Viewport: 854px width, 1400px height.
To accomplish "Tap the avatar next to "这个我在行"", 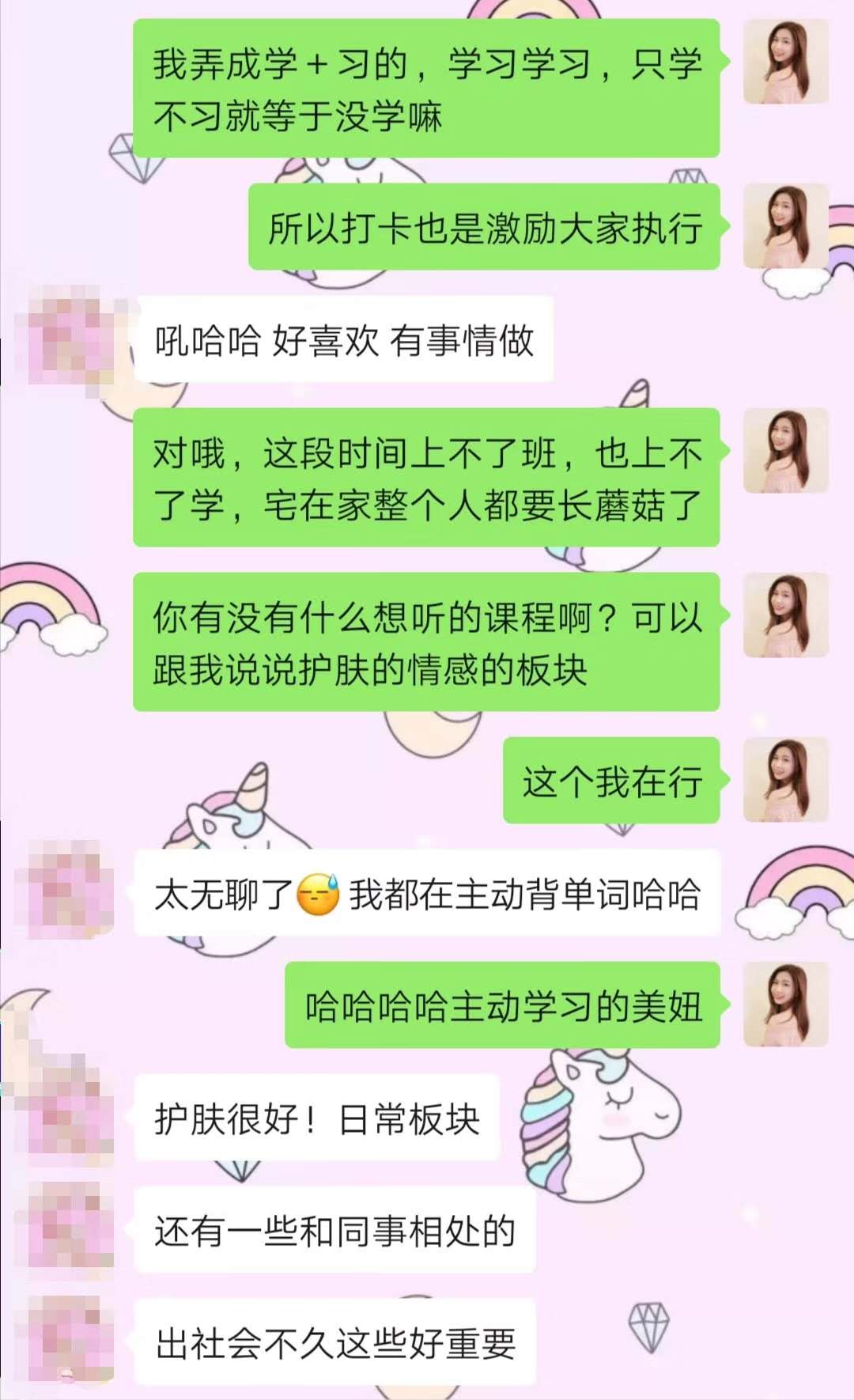I will click(x=785, y=780).
